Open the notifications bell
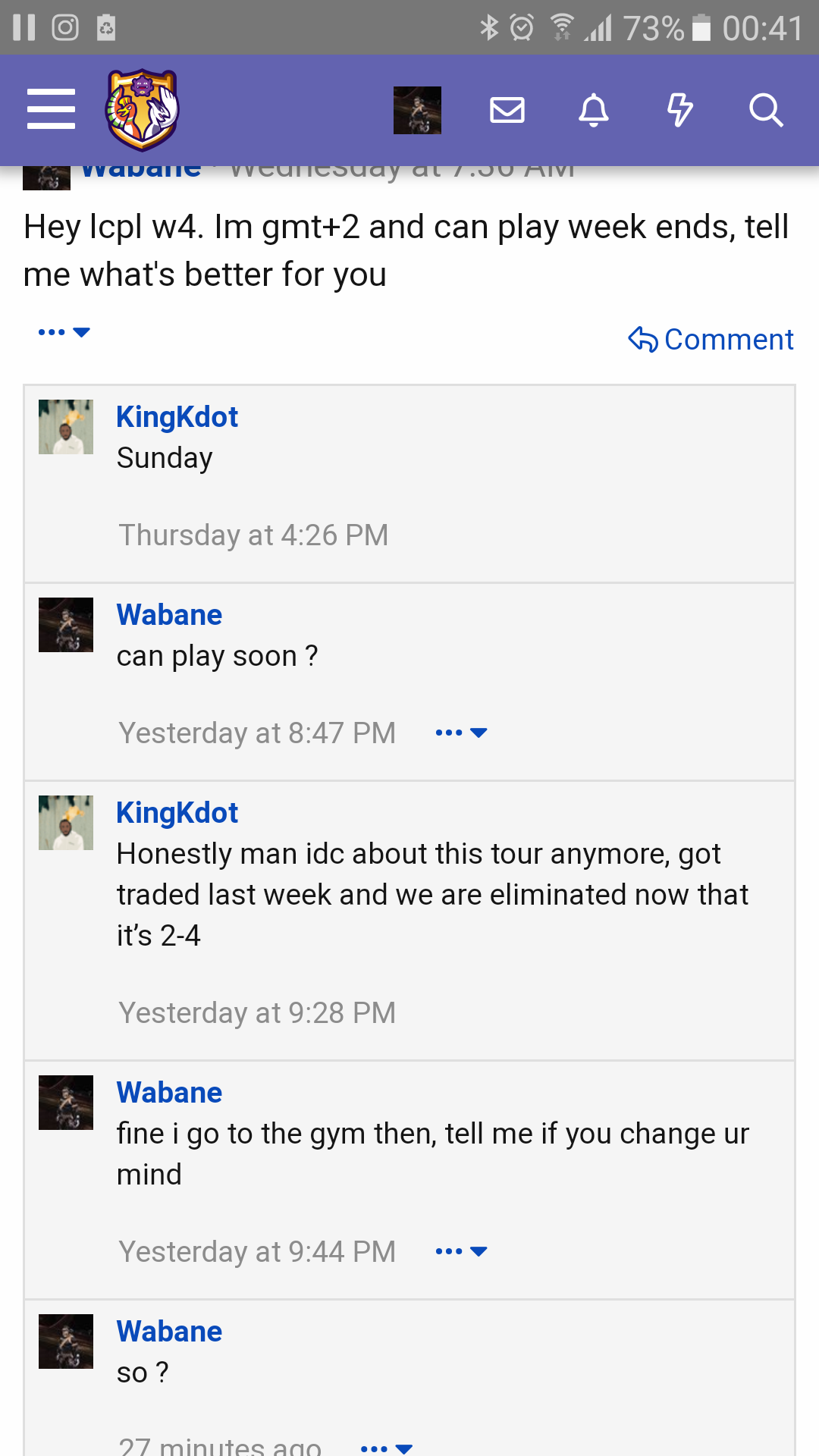 [594, 110]
